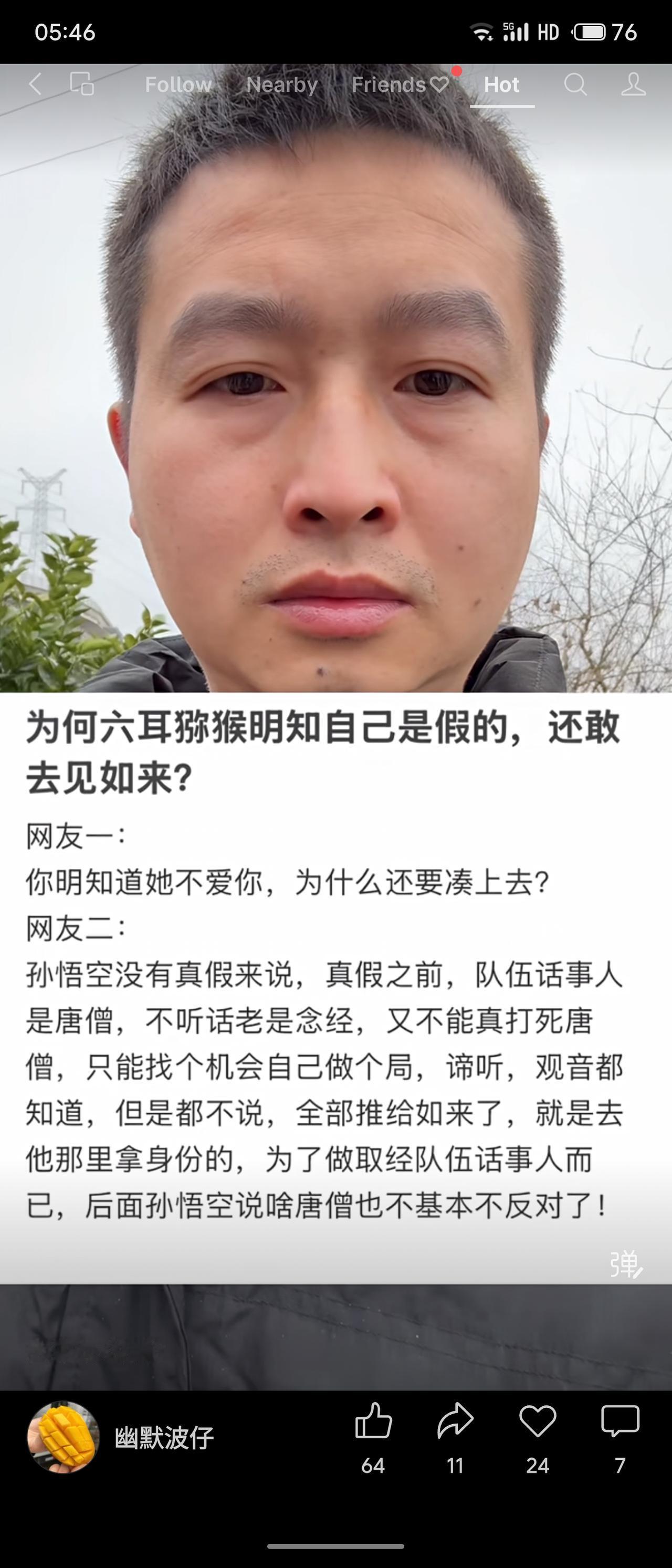Select the Hot tab
Screen dimensions: 672x1568
(x=501, y=85)
